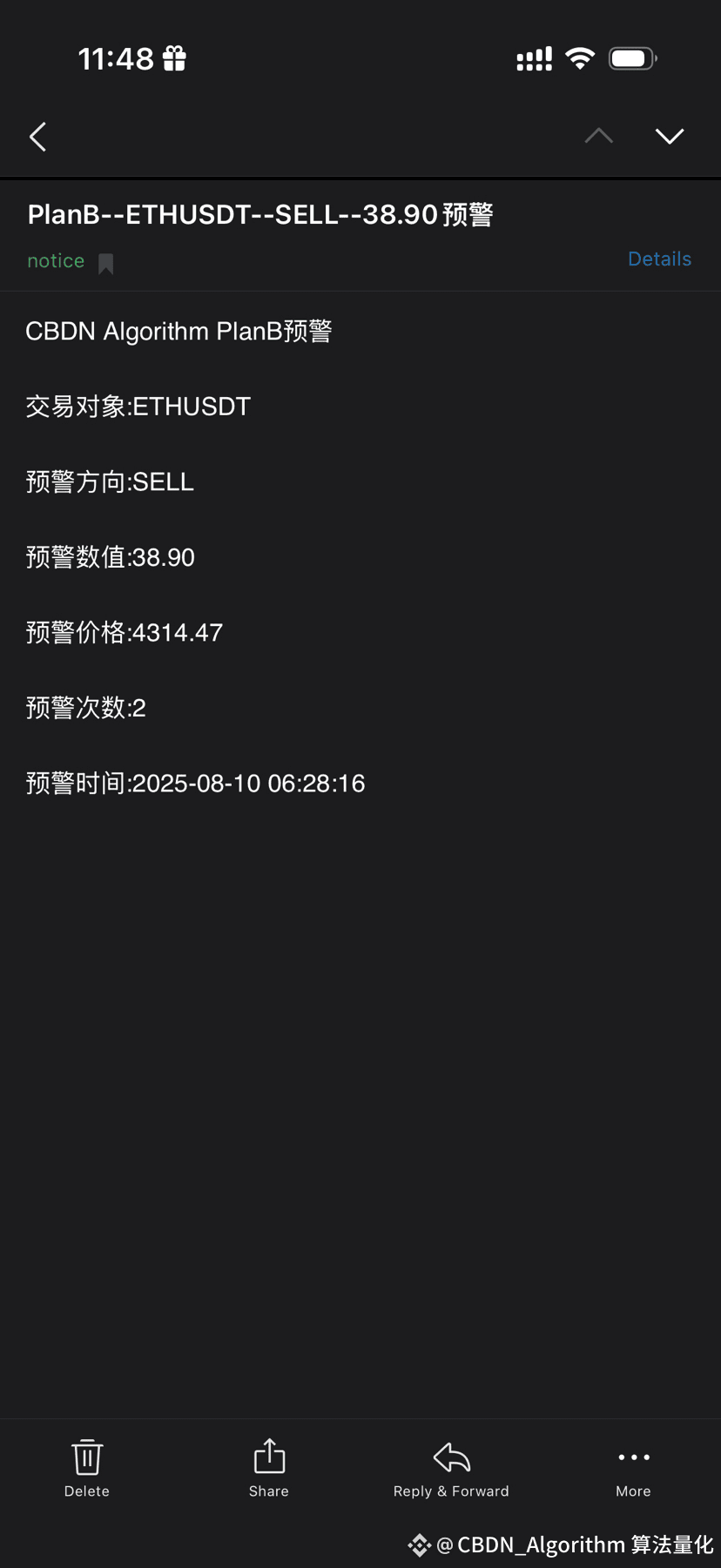Tap the notice label tag
Viewport: 721px width, 1568px height.
(56, 261)
